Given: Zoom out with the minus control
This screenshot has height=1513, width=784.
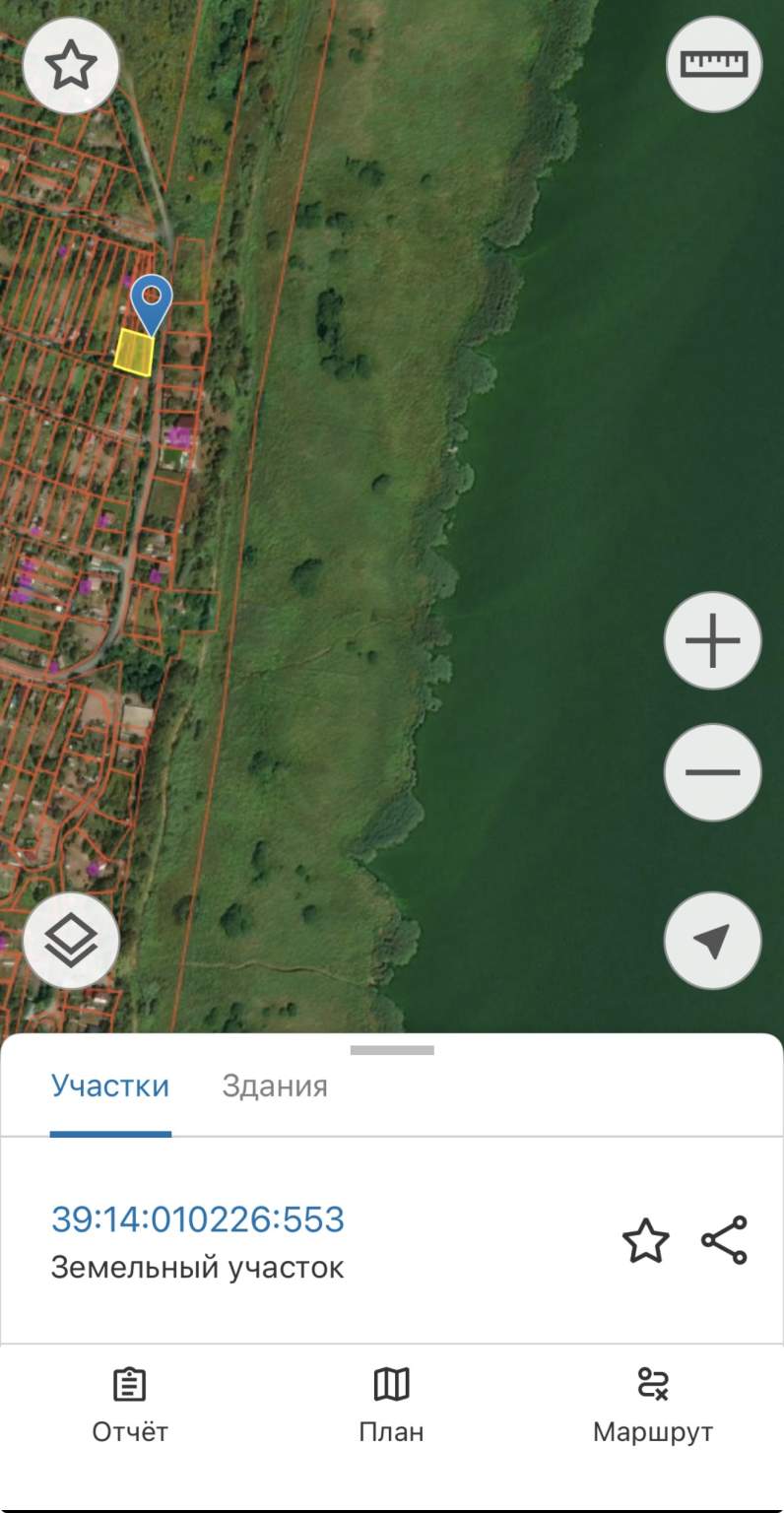Looking at the screenshot, I should 712,771.
